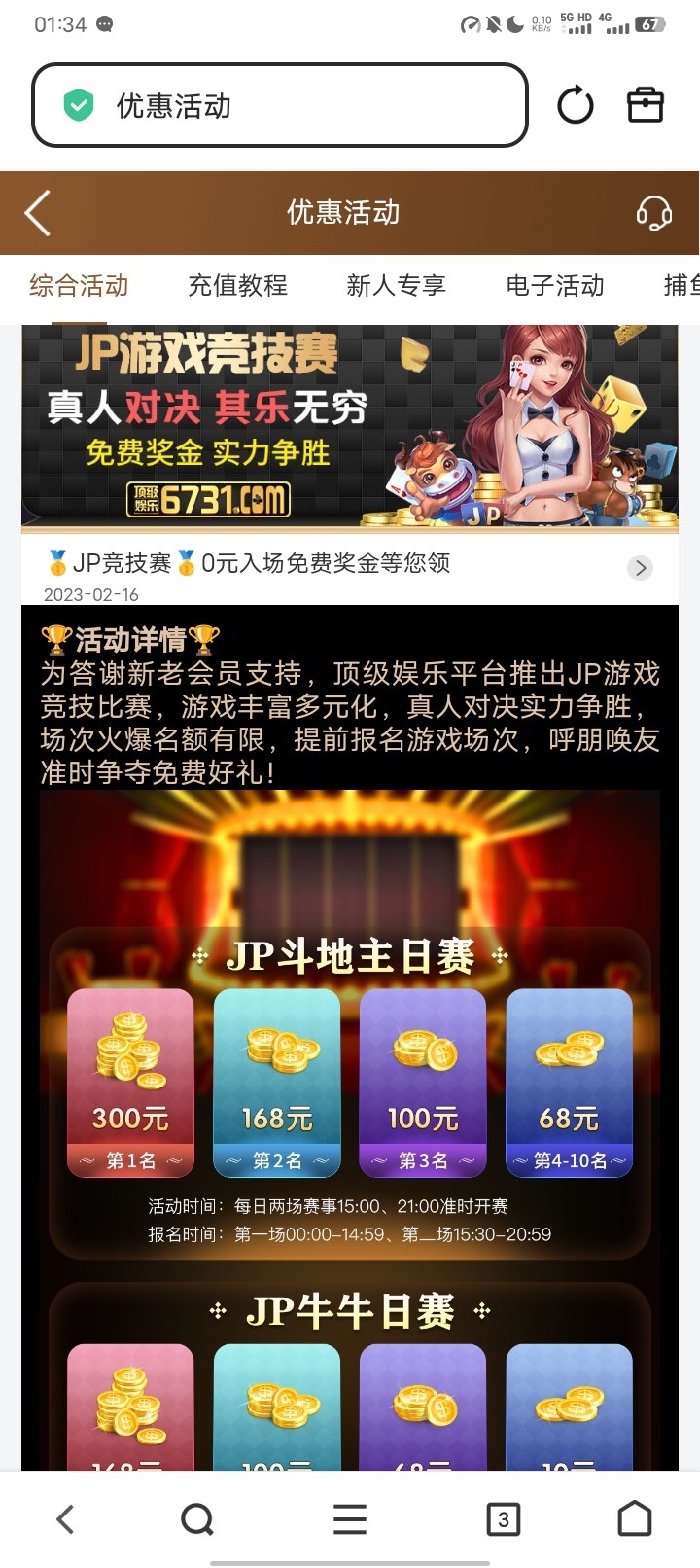This screenshot has height=1568, width=700.
Task: Open browser search from the bottom bar
Action: 197,1519
